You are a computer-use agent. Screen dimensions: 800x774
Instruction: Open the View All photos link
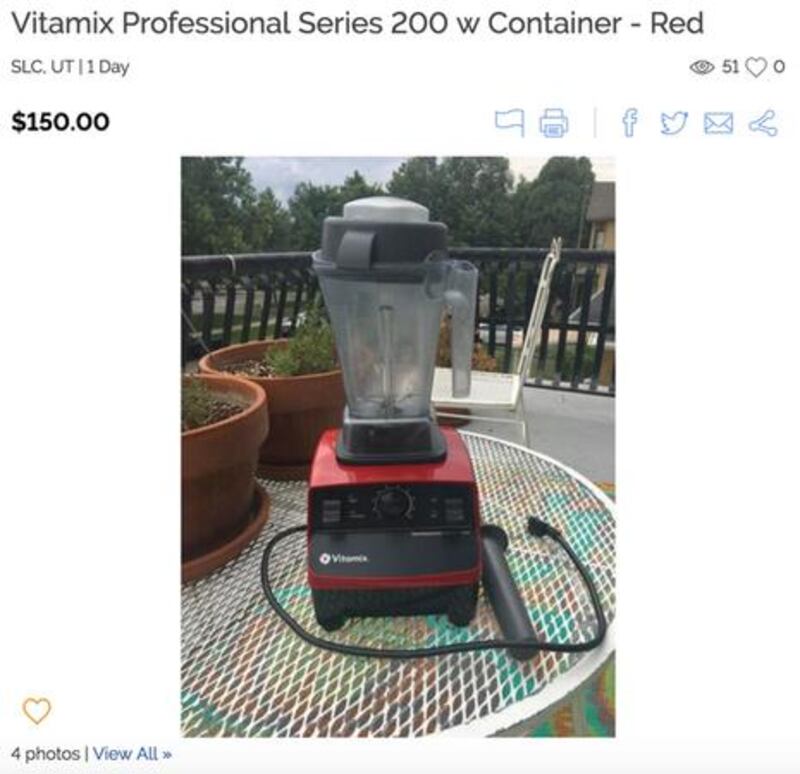coord(132,754)
